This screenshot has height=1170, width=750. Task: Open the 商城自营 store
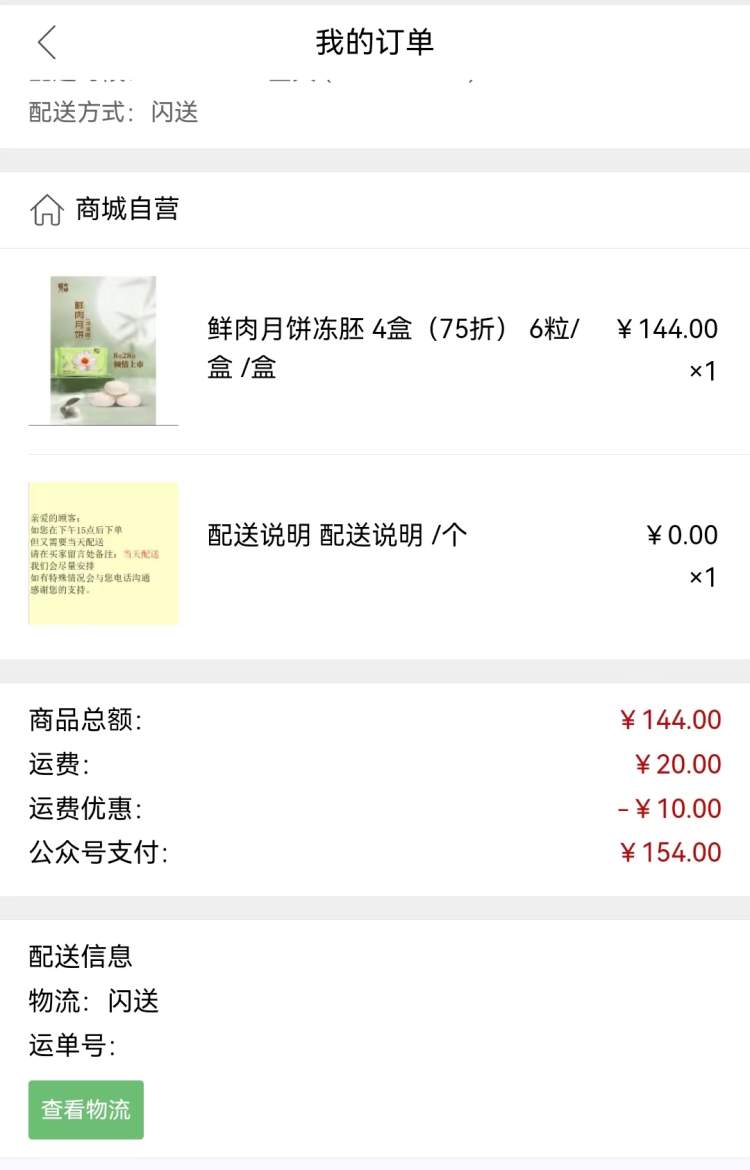click(x=126, y=209)
